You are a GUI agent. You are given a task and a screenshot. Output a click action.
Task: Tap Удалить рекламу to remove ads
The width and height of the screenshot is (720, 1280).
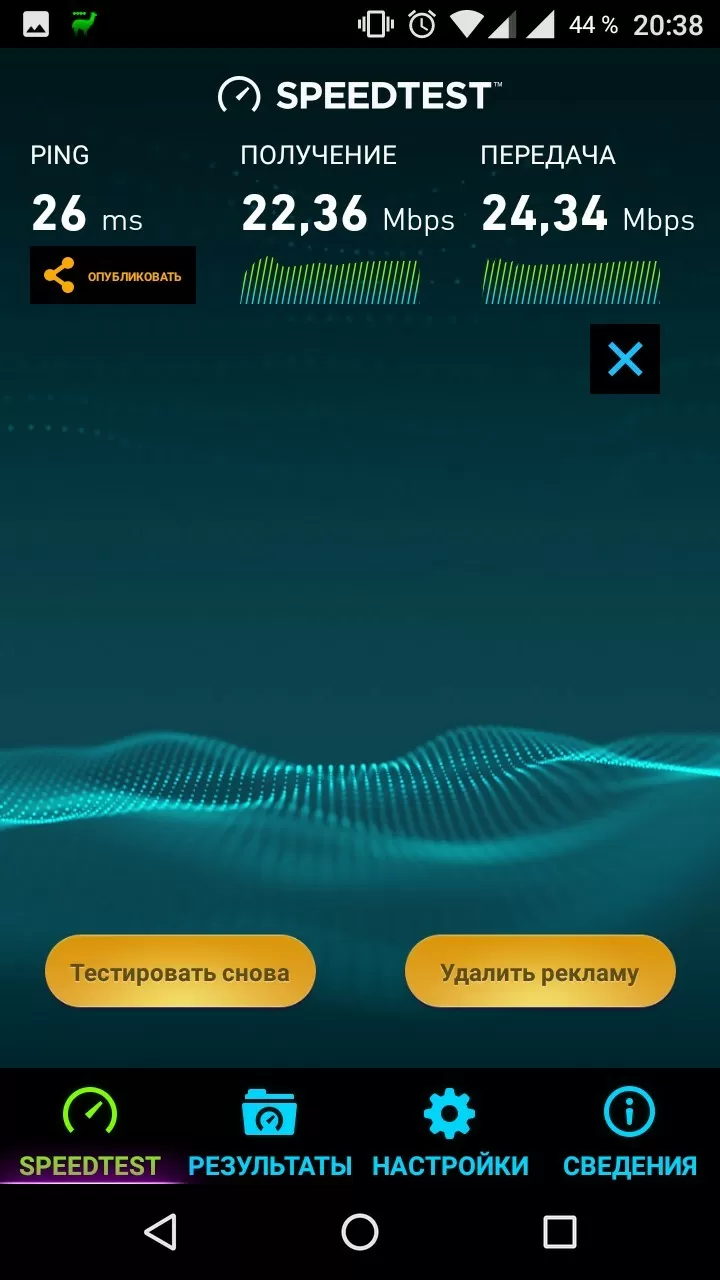tap(540, 972)
